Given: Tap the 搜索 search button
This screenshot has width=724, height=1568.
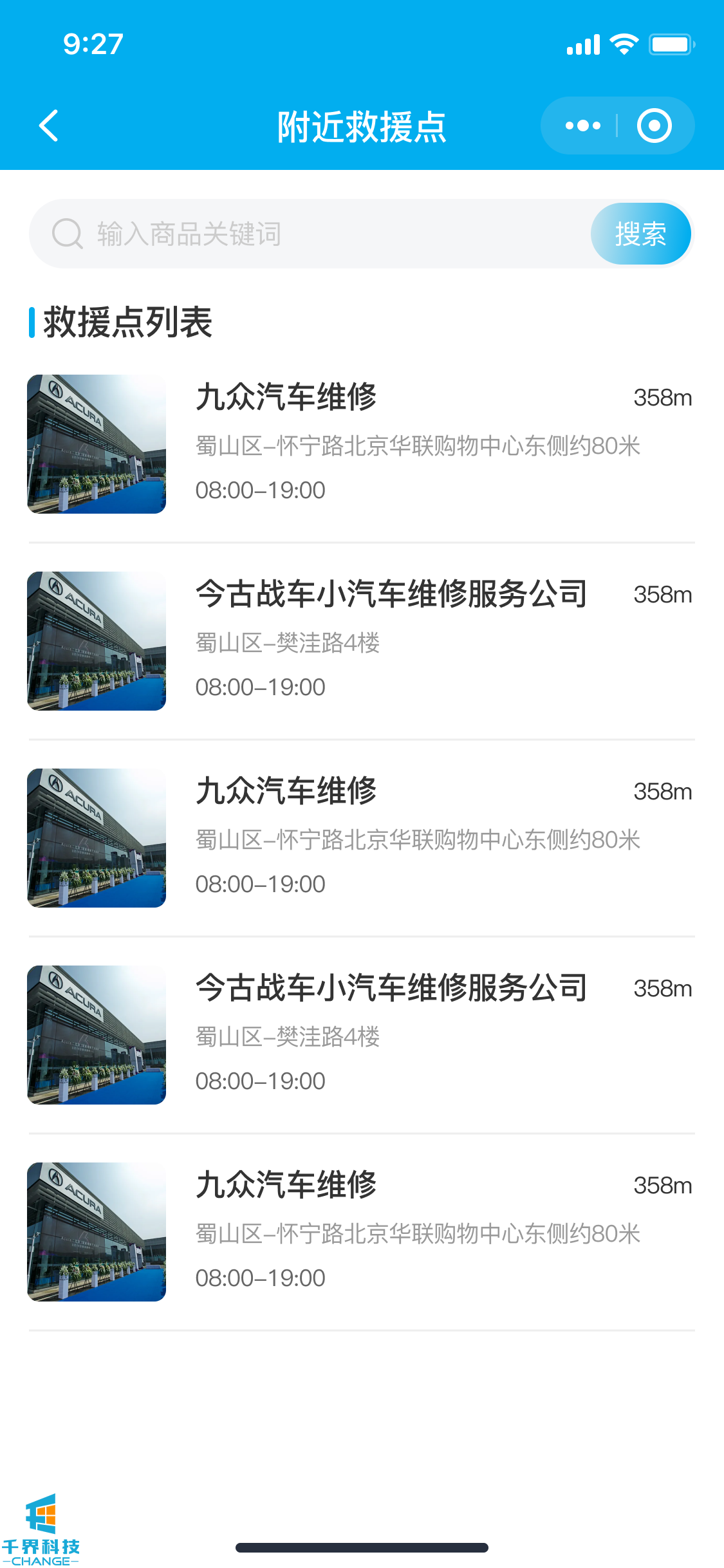Looking at the screenshot, I should point(640,234).
